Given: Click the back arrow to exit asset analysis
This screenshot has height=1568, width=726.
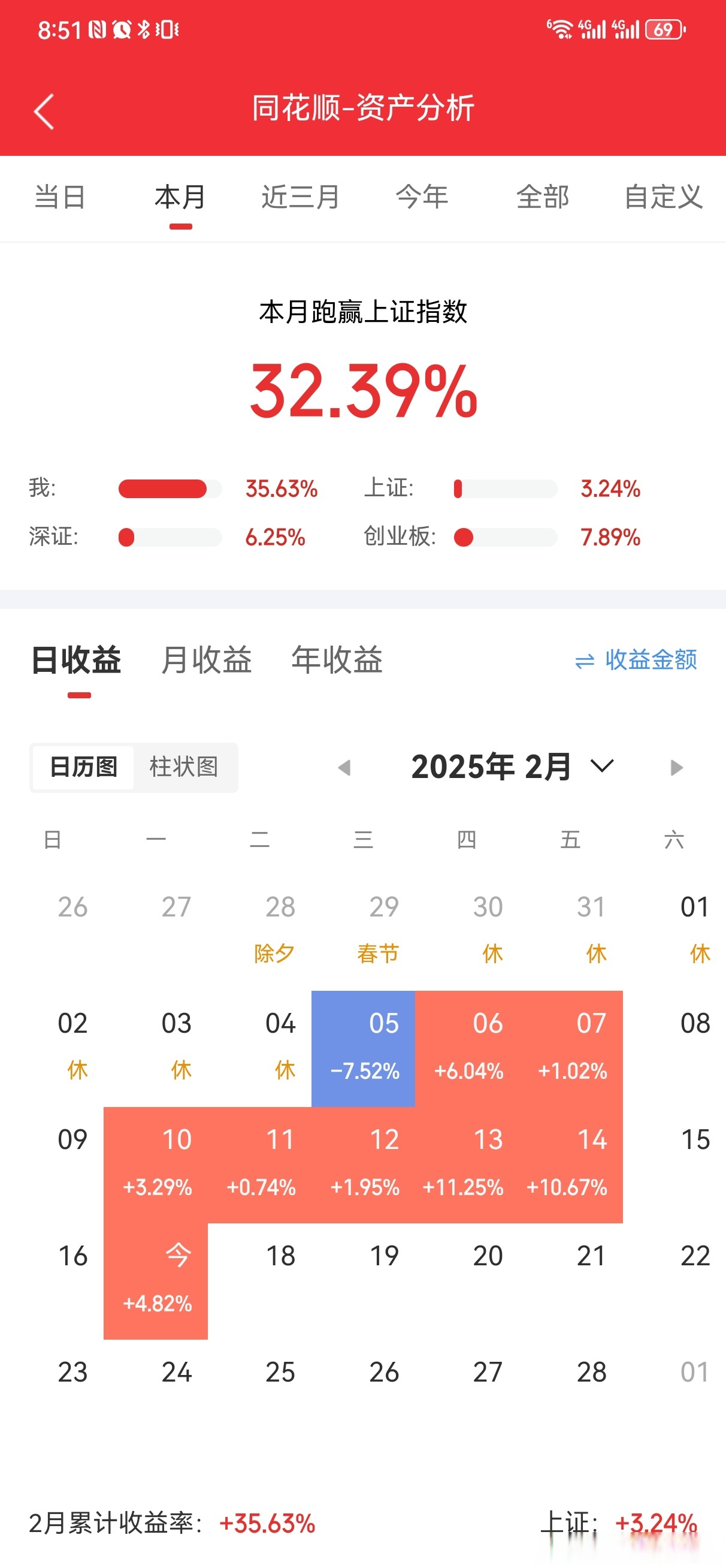Looking at the screenshot, I should pyautogui.click(x=43, y=111).
